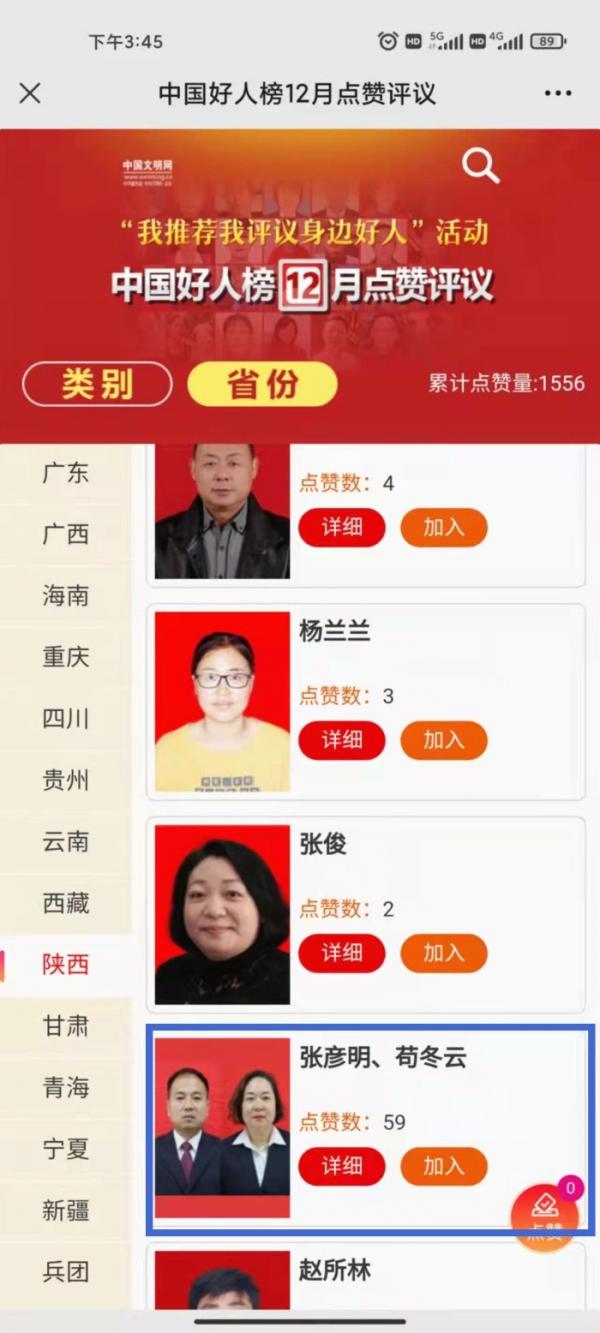Switch to the 类别 tab

point(97,384)
